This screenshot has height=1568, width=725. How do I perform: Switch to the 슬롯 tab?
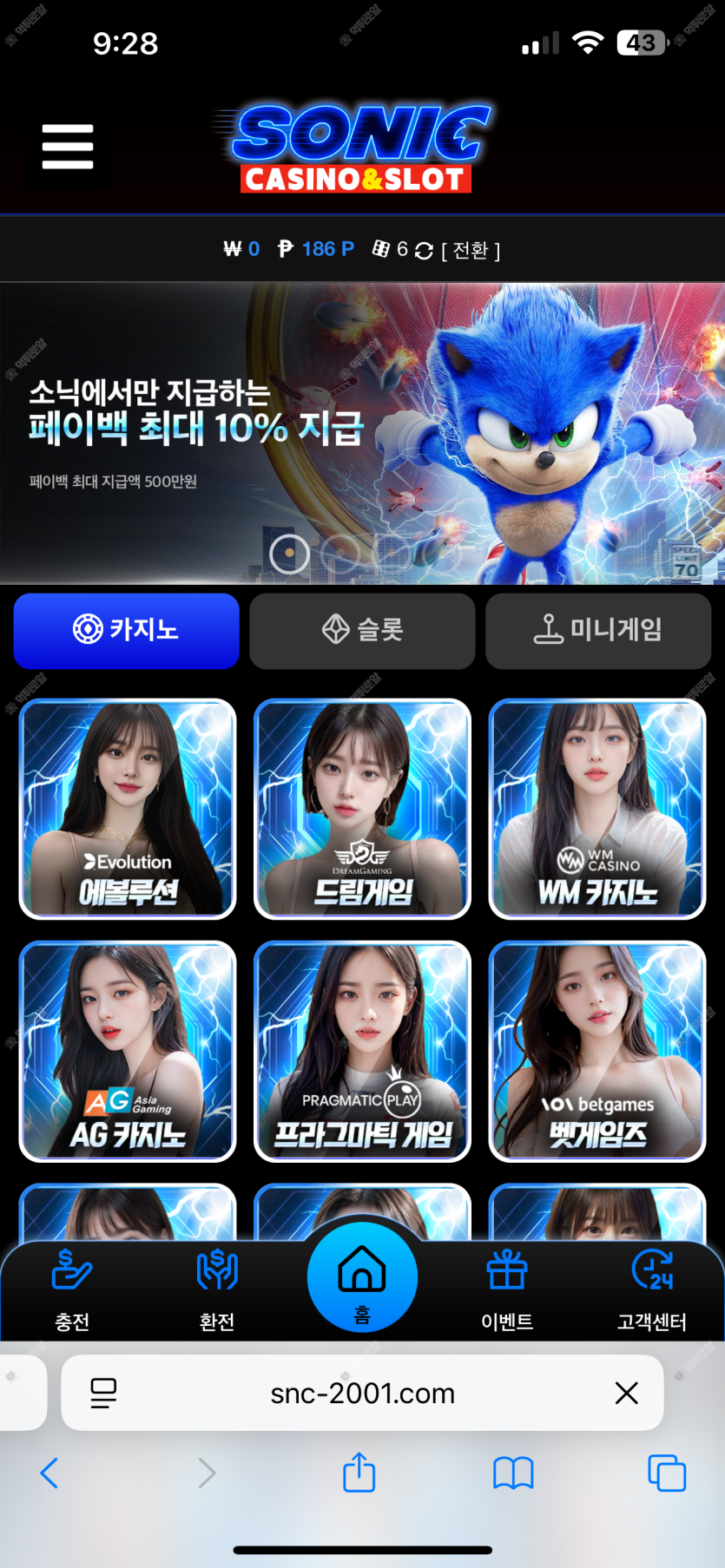[x=362, y=630]
